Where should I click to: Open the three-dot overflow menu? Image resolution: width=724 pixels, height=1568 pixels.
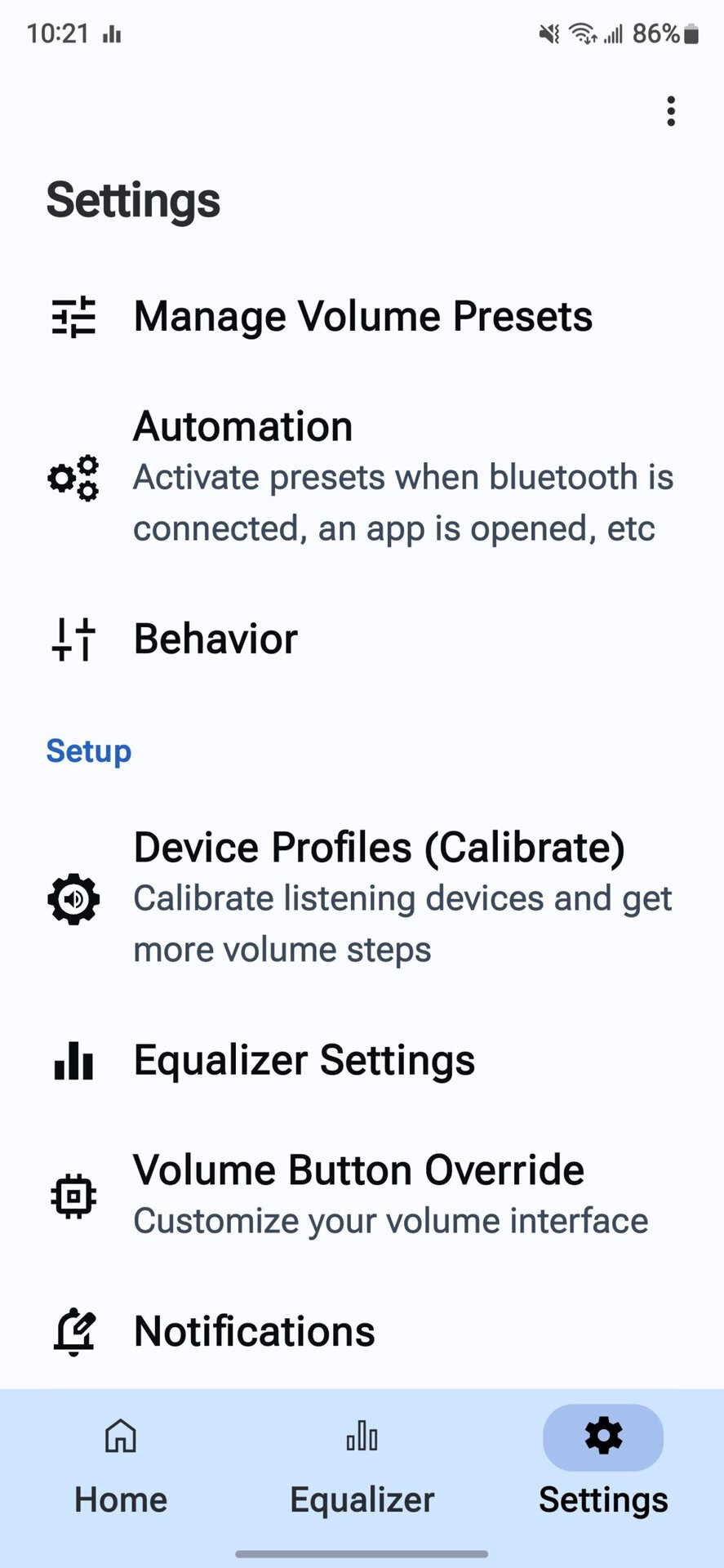coord(671,111)
